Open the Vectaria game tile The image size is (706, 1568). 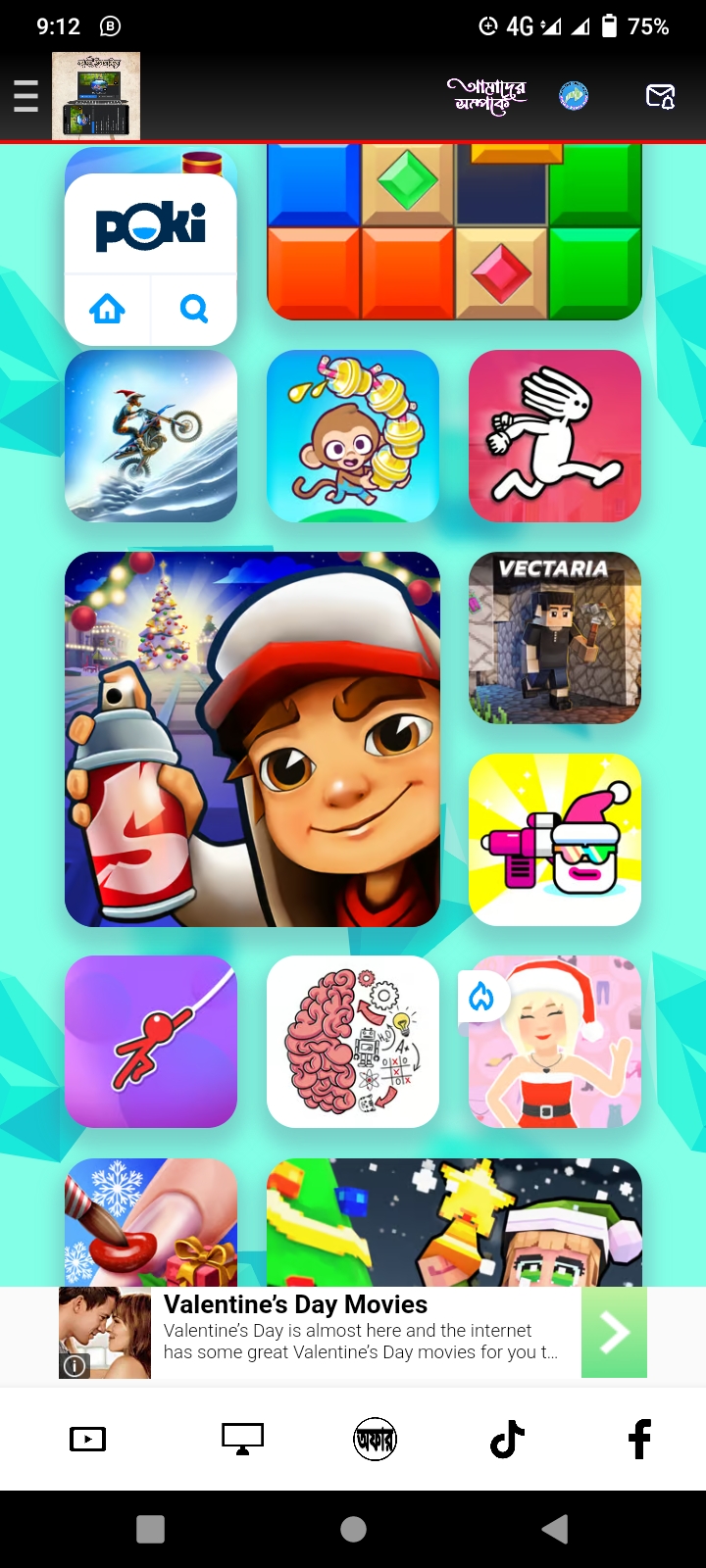tap(555, 638)
